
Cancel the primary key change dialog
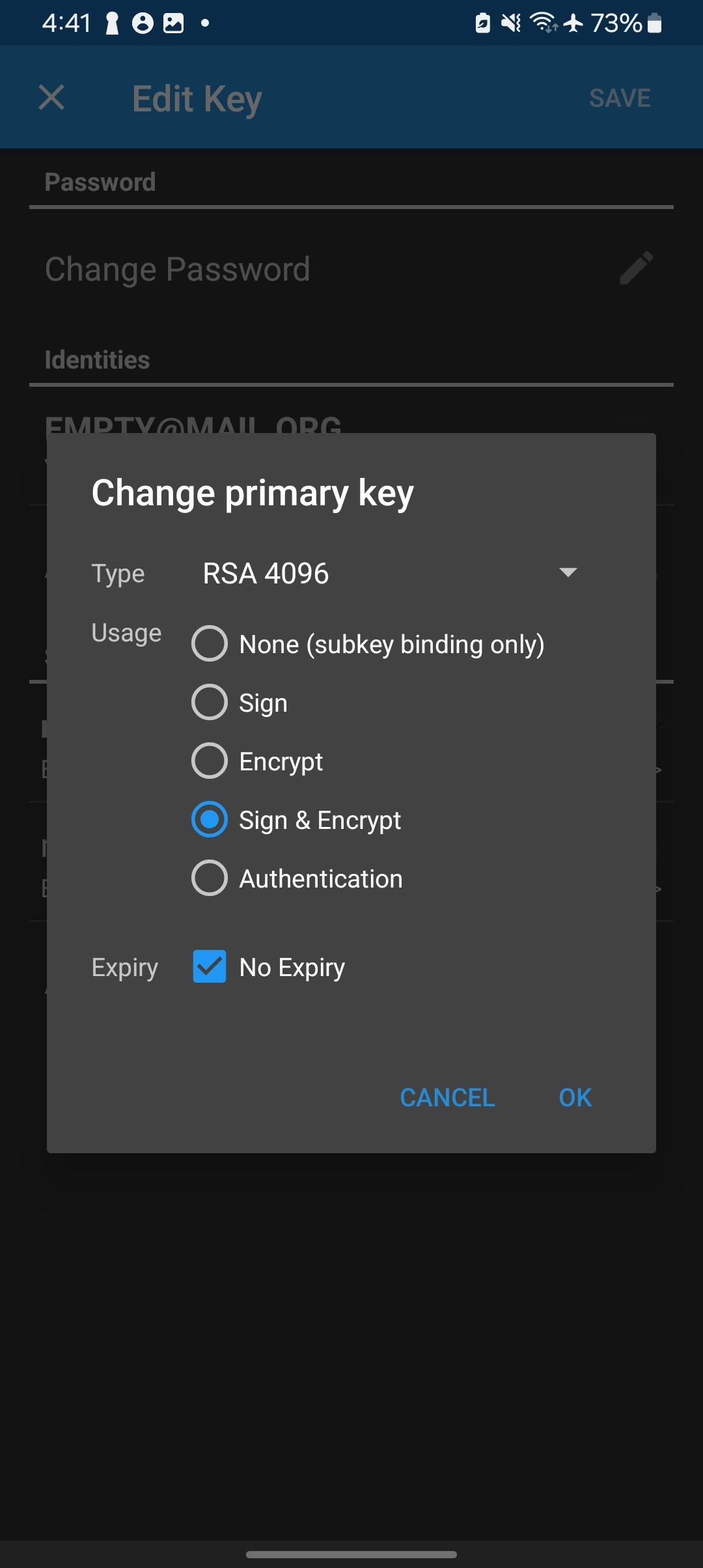tap(447, 1097)
